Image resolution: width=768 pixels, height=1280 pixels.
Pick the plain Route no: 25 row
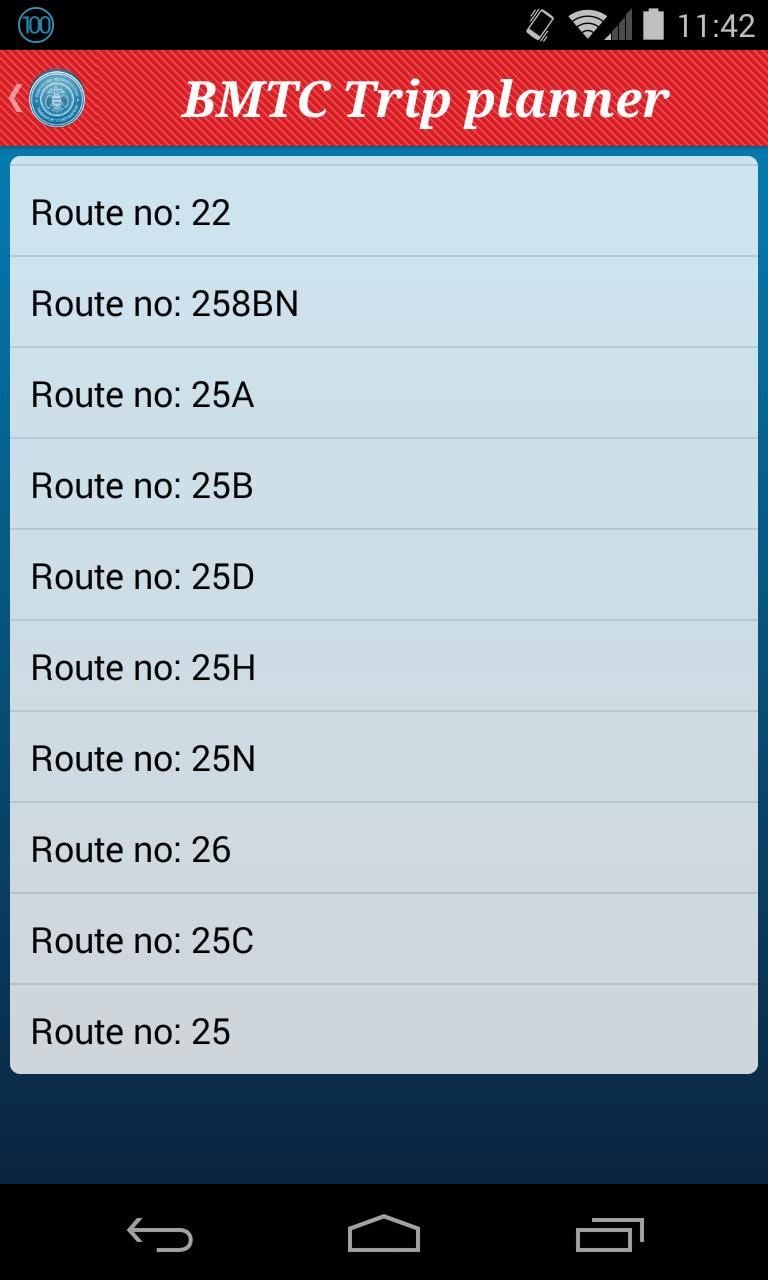[x=384, y=1031]
